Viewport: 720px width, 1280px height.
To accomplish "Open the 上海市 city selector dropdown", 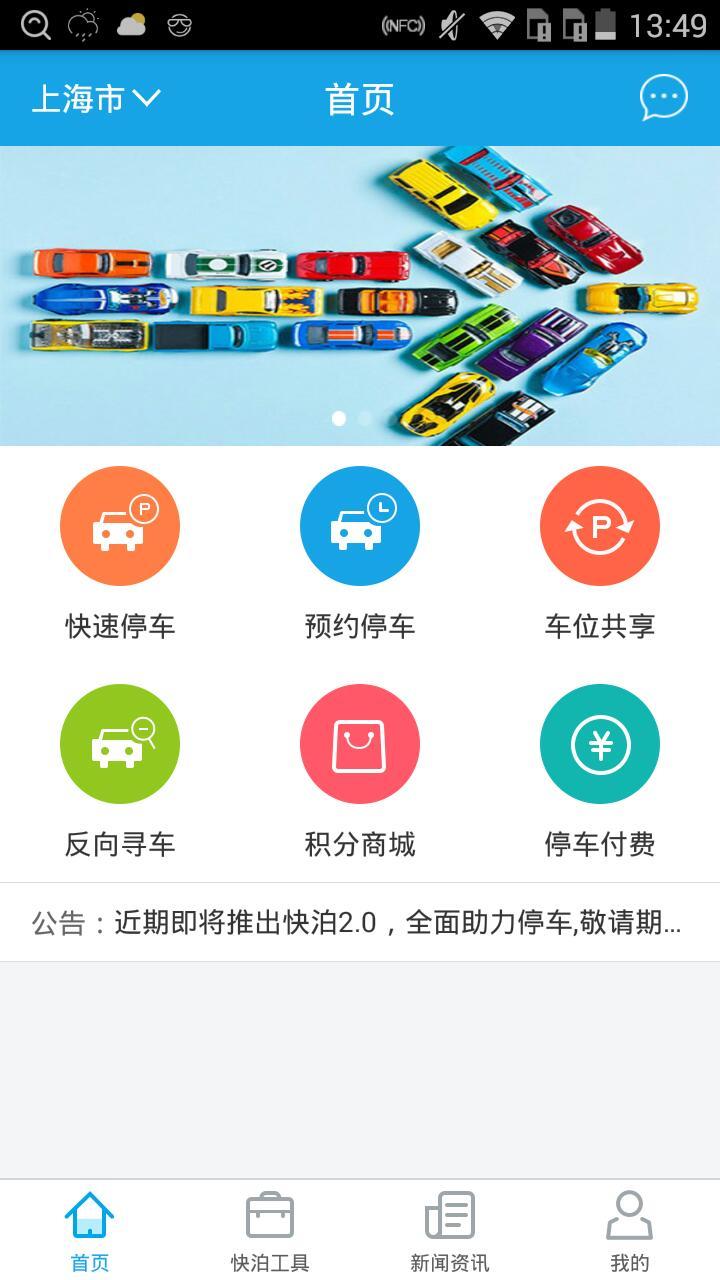I will click(96, 99).
